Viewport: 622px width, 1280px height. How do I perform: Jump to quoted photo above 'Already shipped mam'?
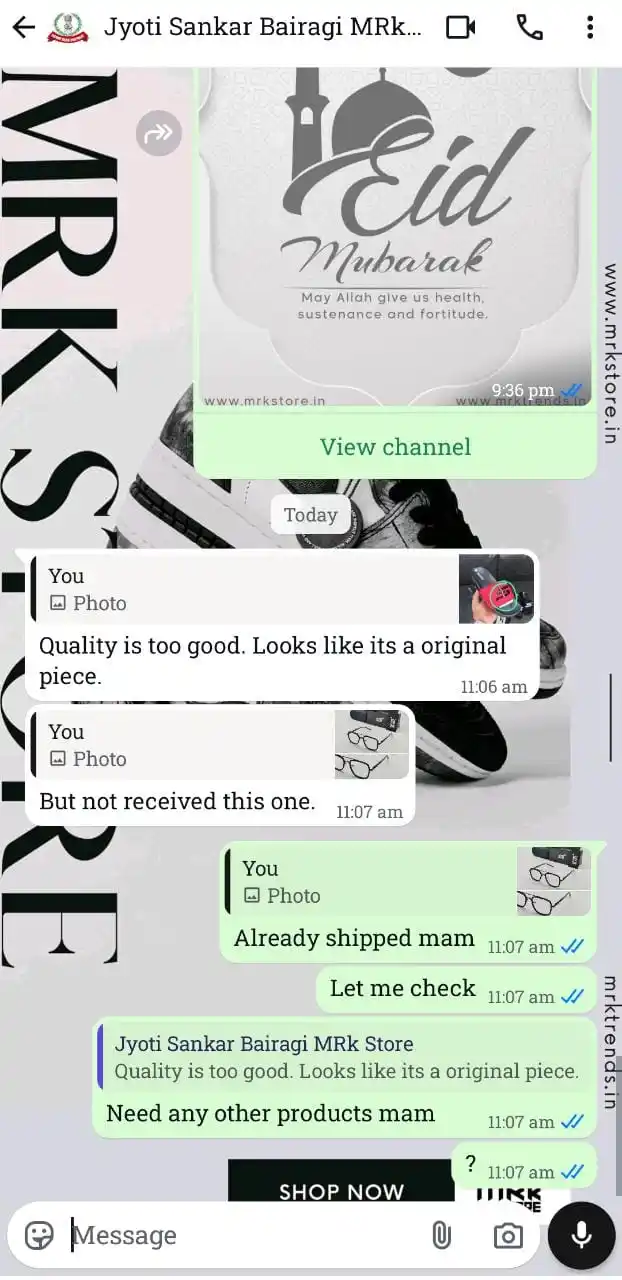[408, 882]
